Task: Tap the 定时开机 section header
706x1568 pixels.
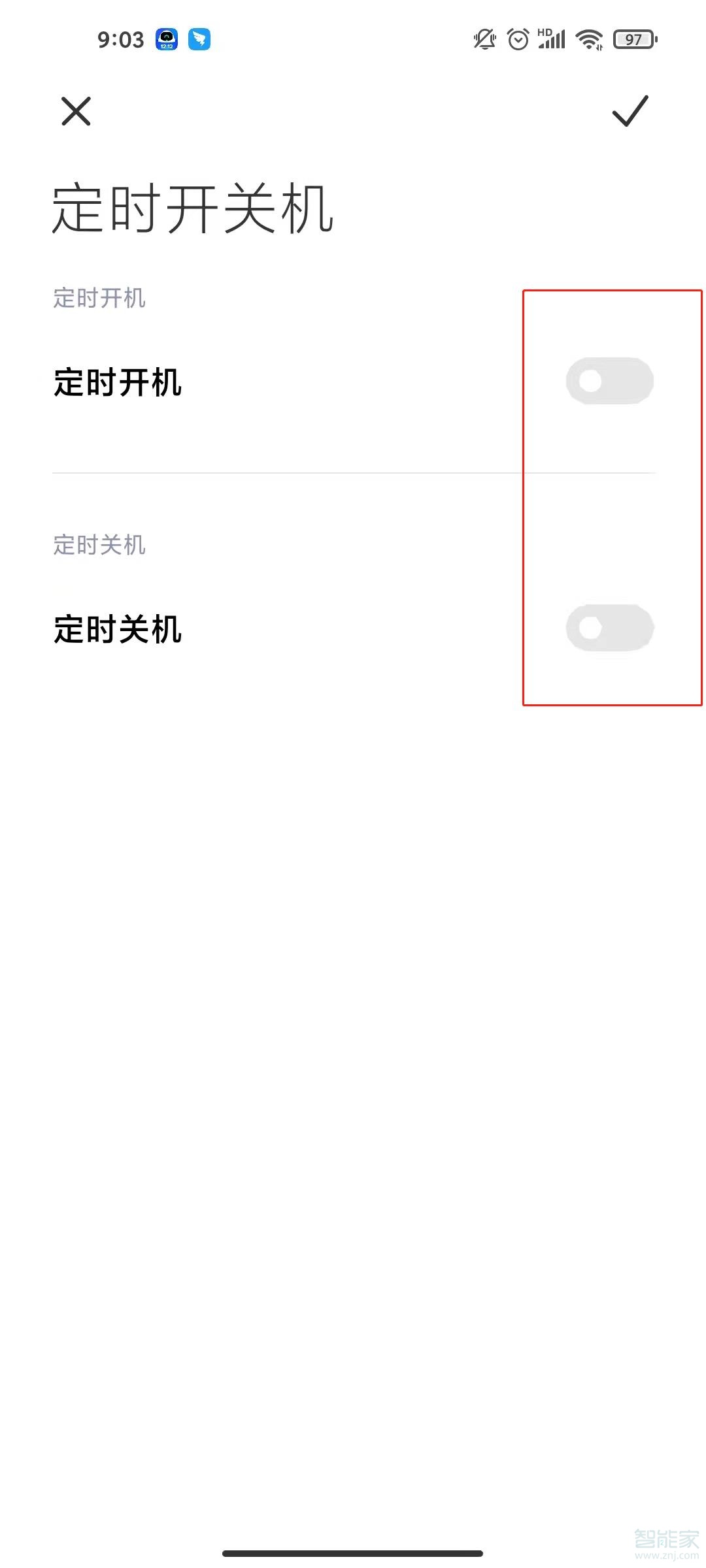Action: (99, 299)
